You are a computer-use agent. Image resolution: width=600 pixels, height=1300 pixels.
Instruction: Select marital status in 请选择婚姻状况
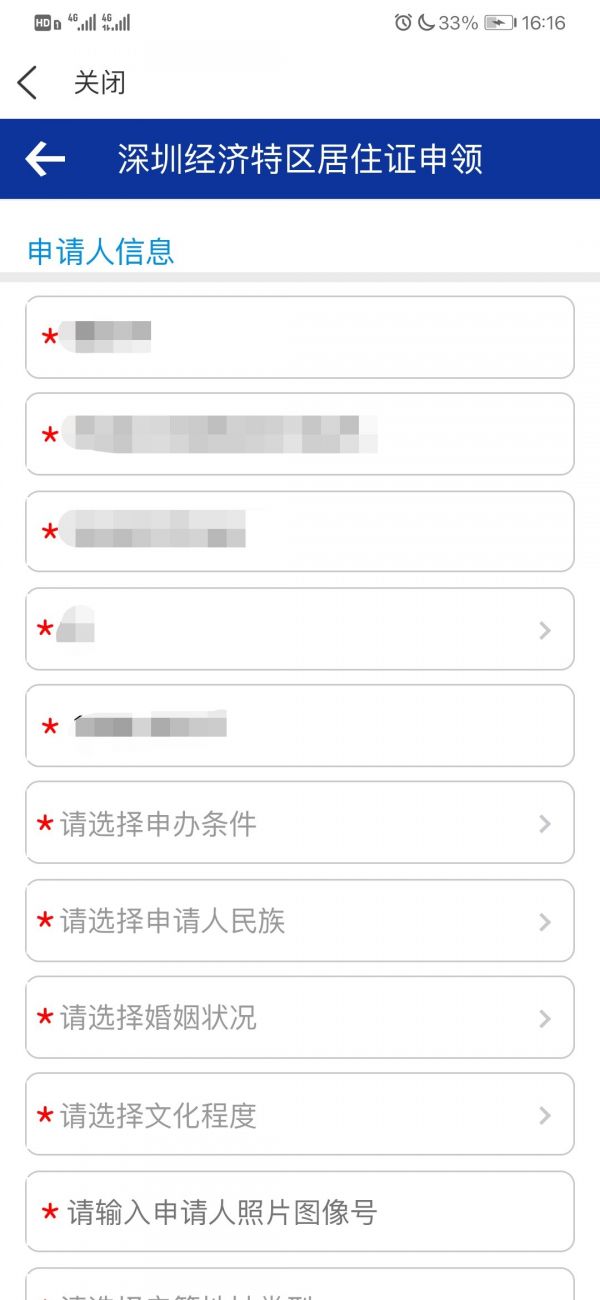point(300,1017)
